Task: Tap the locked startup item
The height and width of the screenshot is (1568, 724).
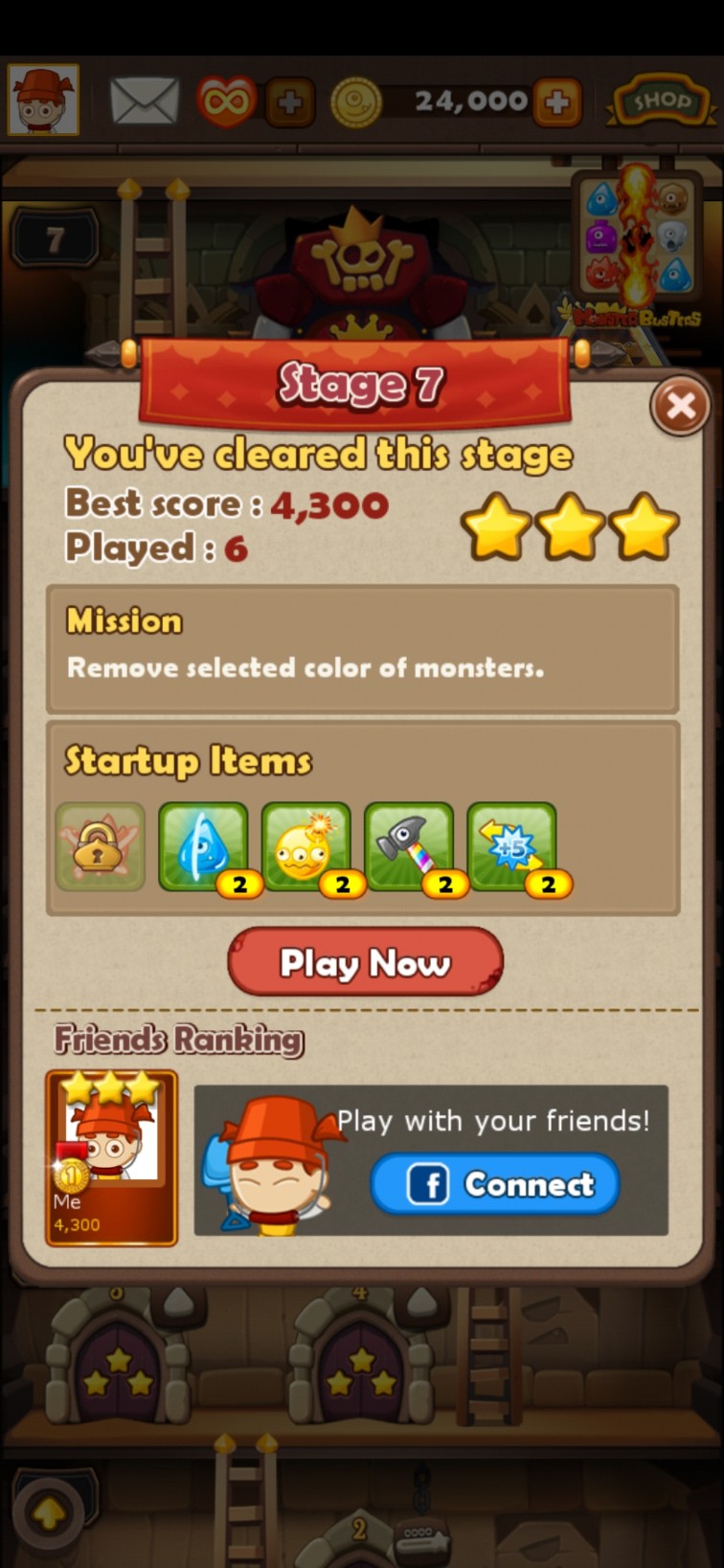Action: [101, 847]
